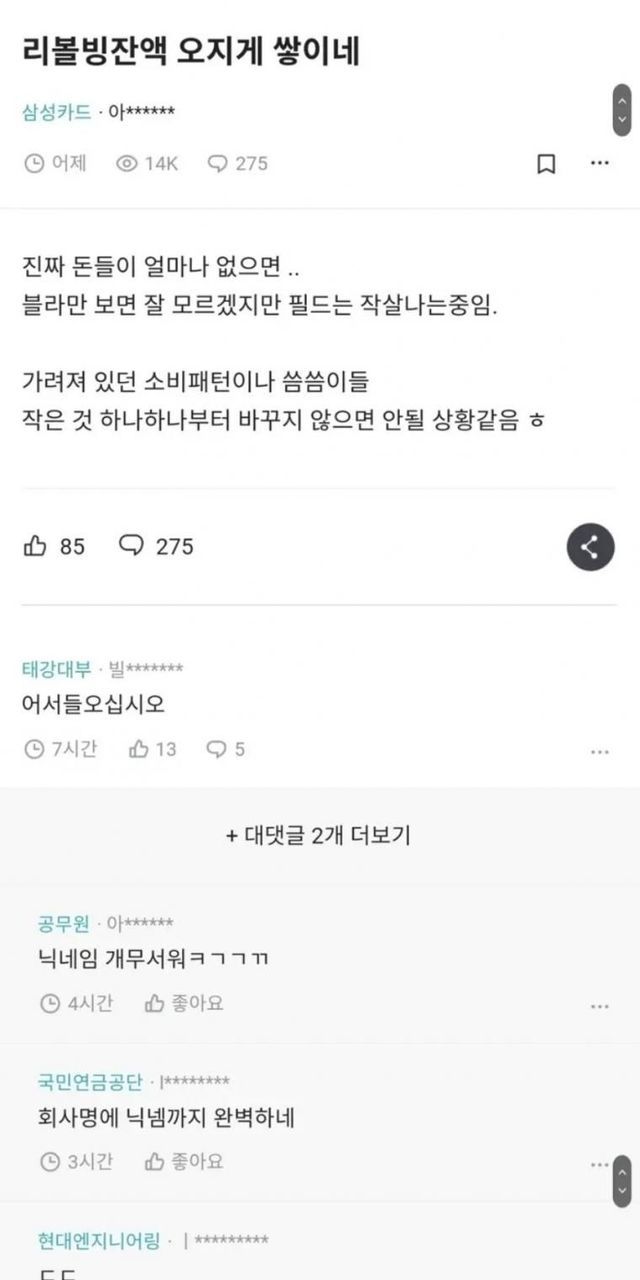Open the 삼성카드 company link

point(56,112)
